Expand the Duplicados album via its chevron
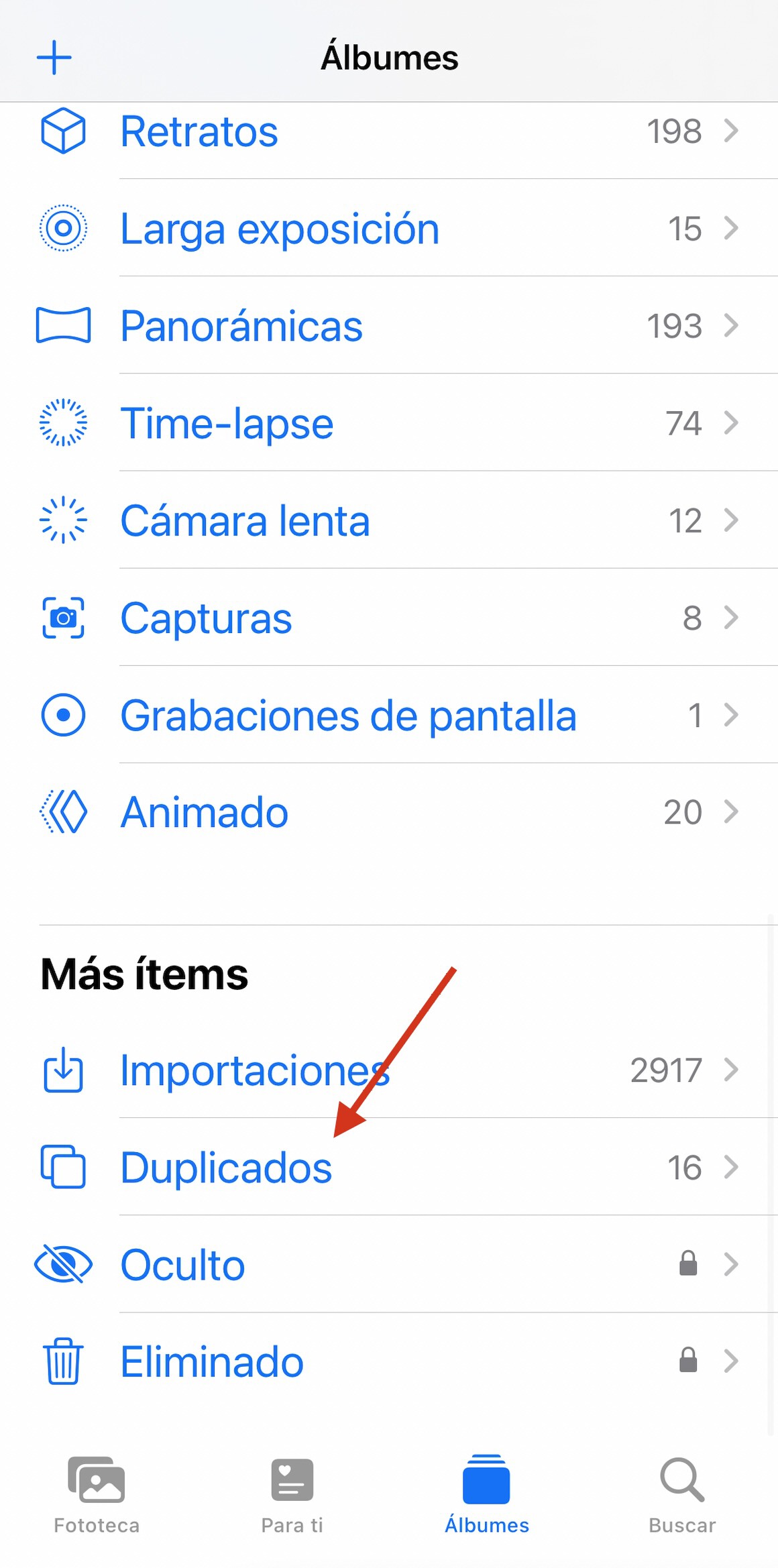The height and width of the screenshot is (1568, 778). [731, 1168]
